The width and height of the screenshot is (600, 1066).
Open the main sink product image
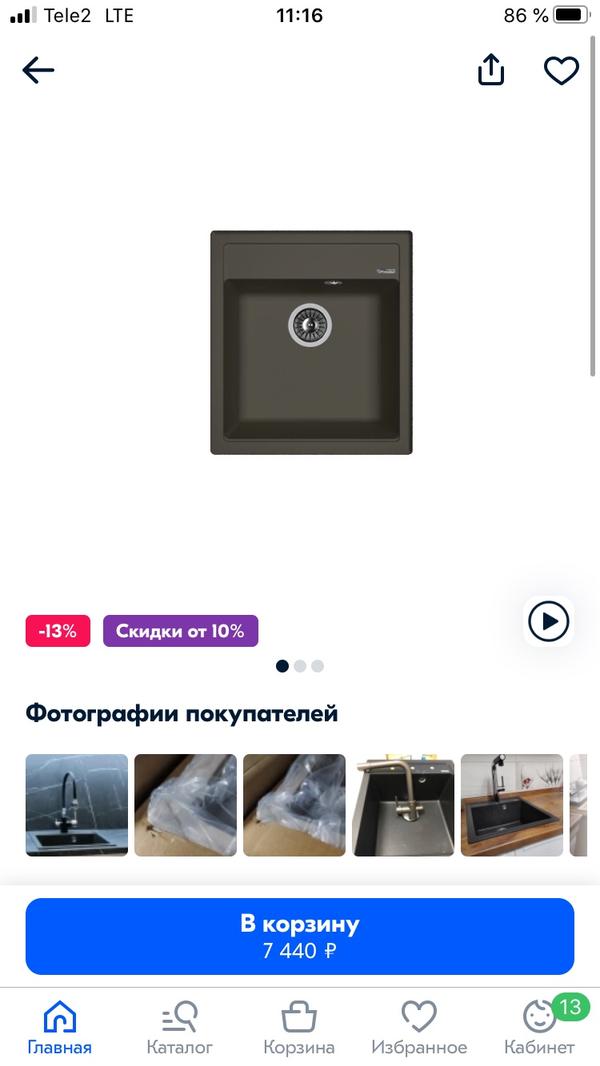click(x=311, y=343)
